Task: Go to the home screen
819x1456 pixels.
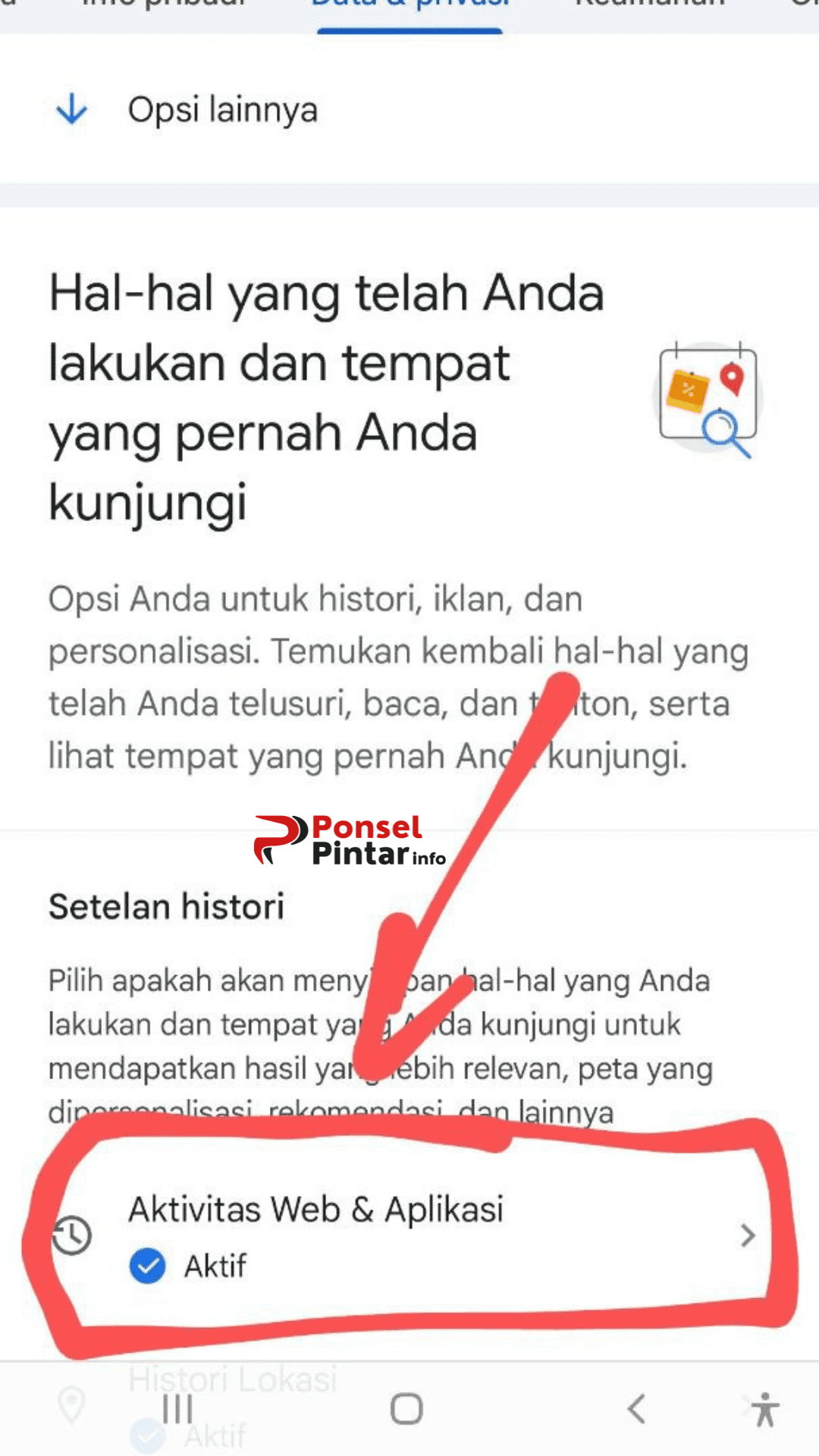Action: tap(406, 1409)
